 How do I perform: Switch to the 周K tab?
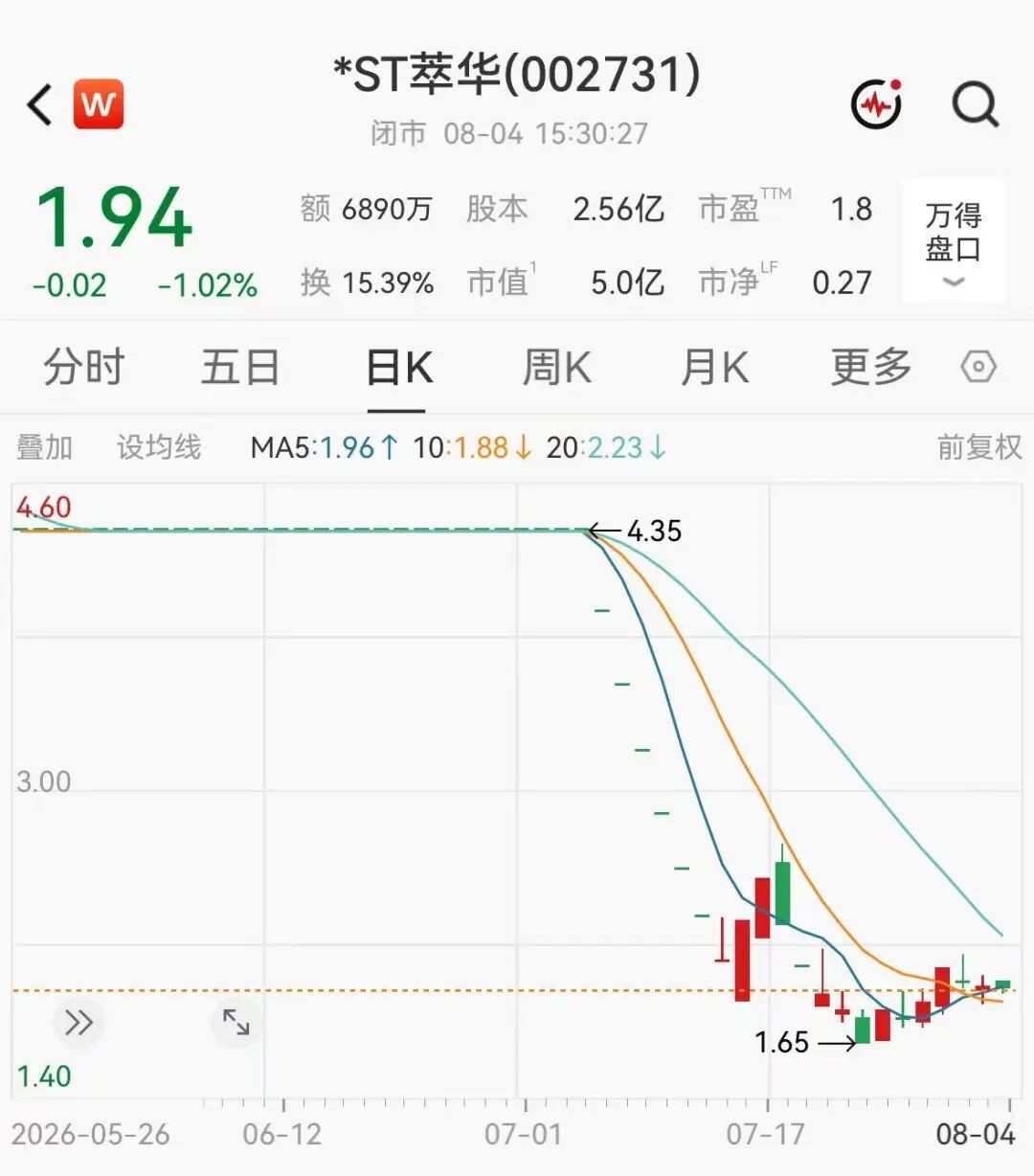(x=556, y=367)
